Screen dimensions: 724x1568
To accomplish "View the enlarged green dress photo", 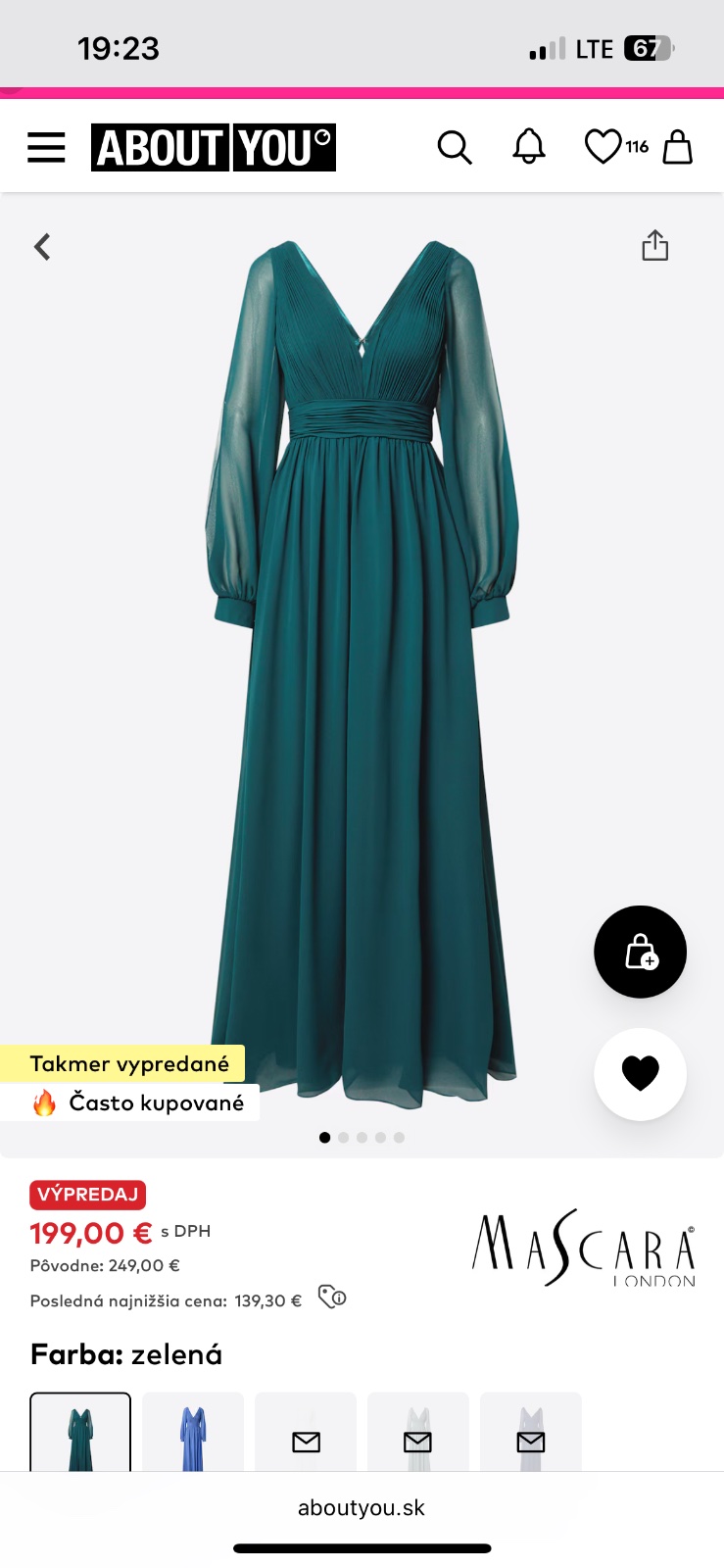I will (362, 666).
